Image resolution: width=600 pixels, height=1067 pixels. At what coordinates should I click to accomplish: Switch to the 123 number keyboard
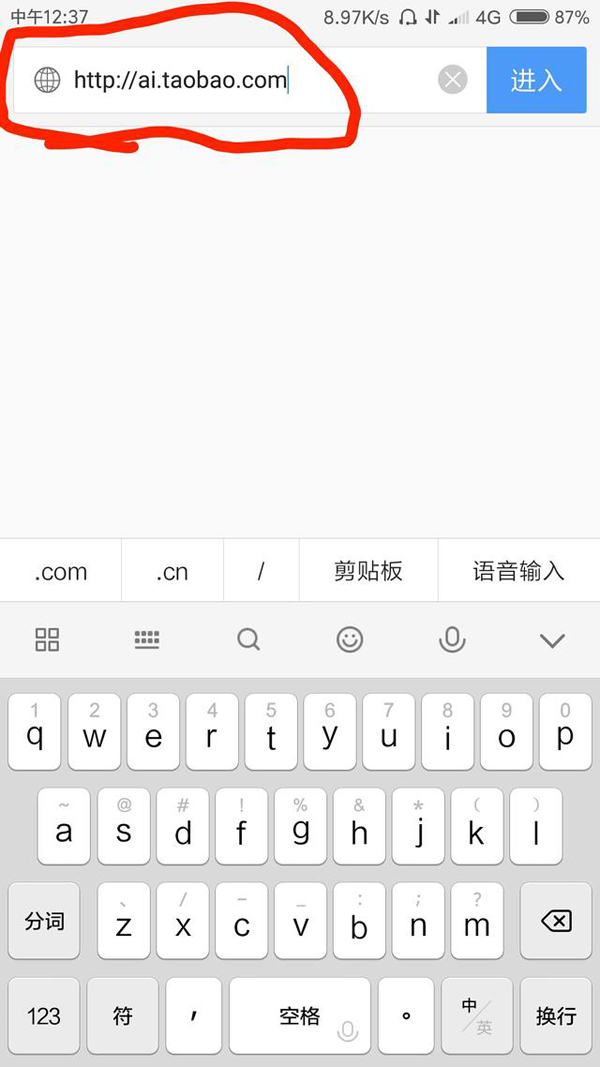pos(44,1016)
